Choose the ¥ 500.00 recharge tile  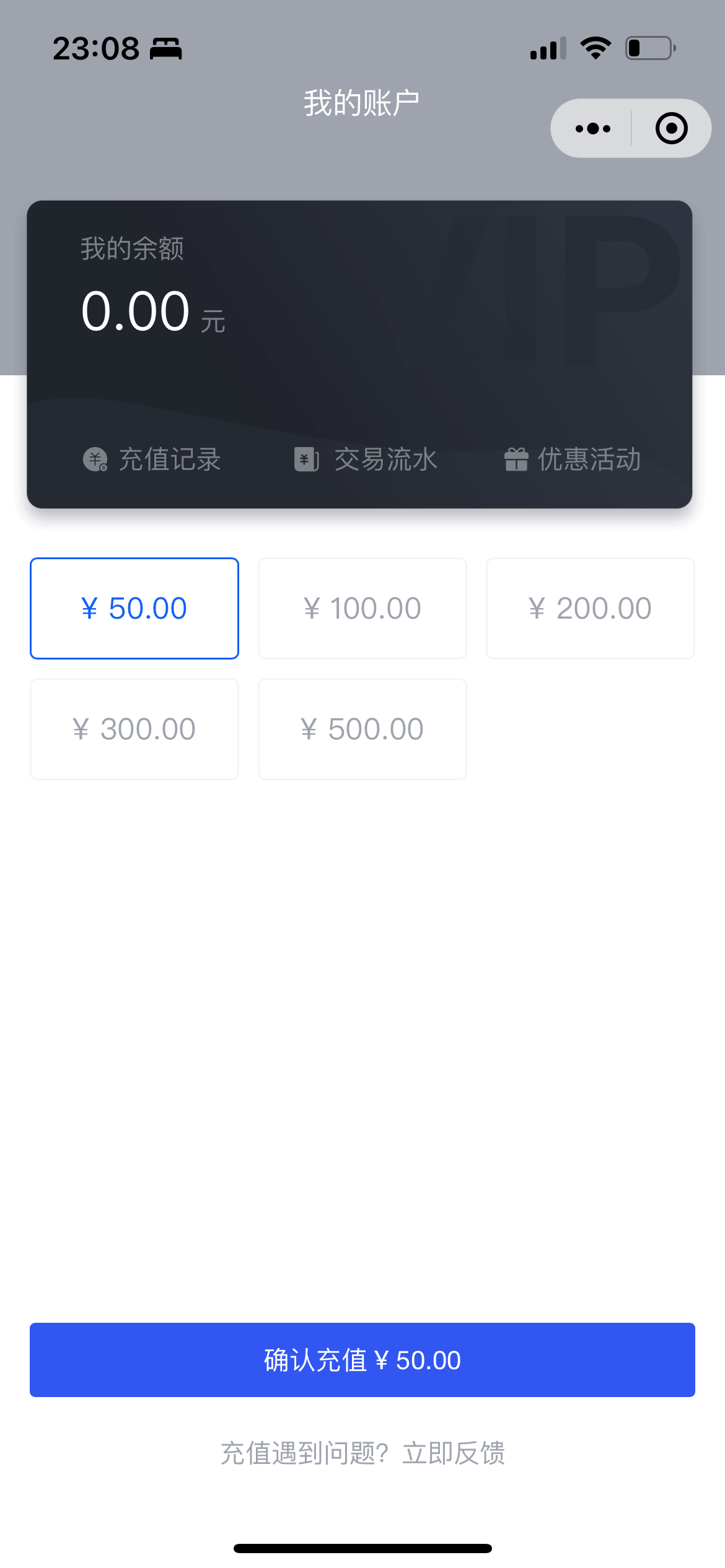click(362, 729)
